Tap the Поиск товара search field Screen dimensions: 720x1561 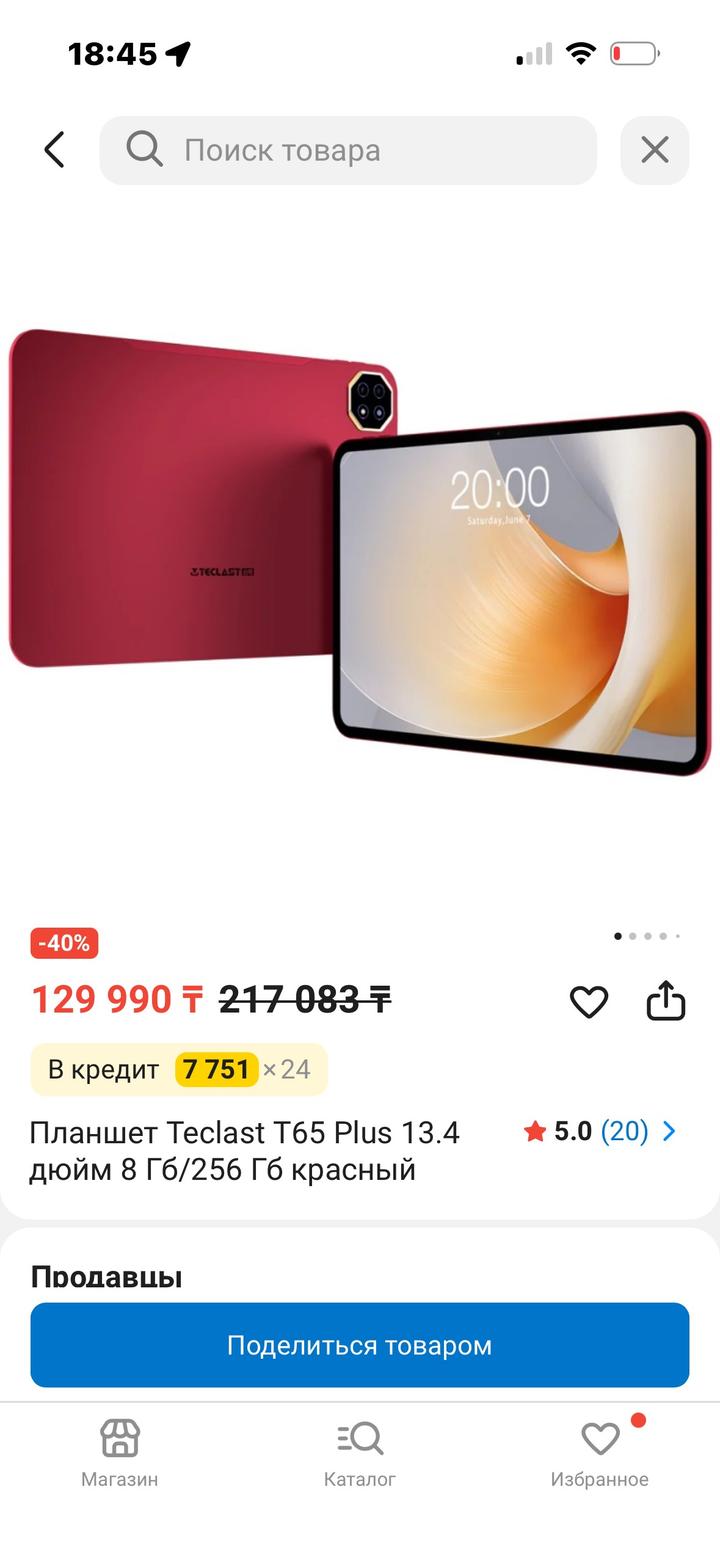pyautogui.click(x=348, y=150)
